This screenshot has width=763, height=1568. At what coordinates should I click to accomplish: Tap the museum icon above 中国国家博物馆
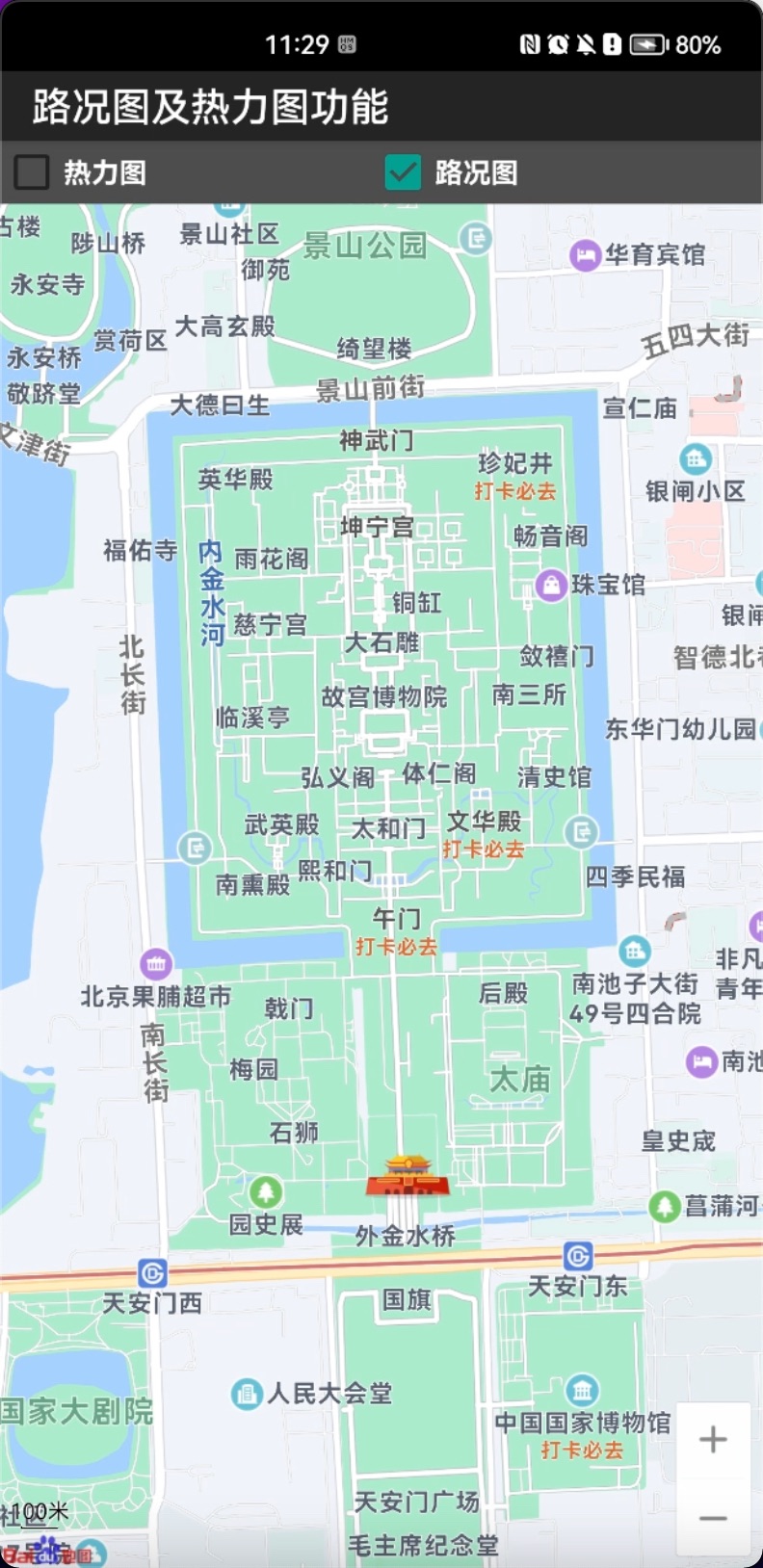coord(581,1388)
